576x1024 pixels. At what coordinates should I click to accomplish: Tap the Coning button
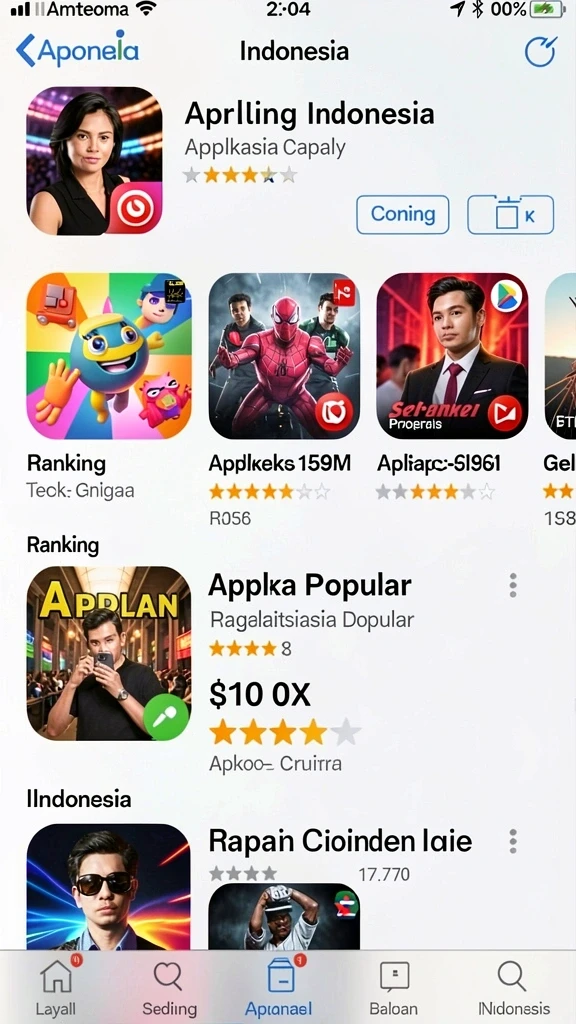[403, 214]
